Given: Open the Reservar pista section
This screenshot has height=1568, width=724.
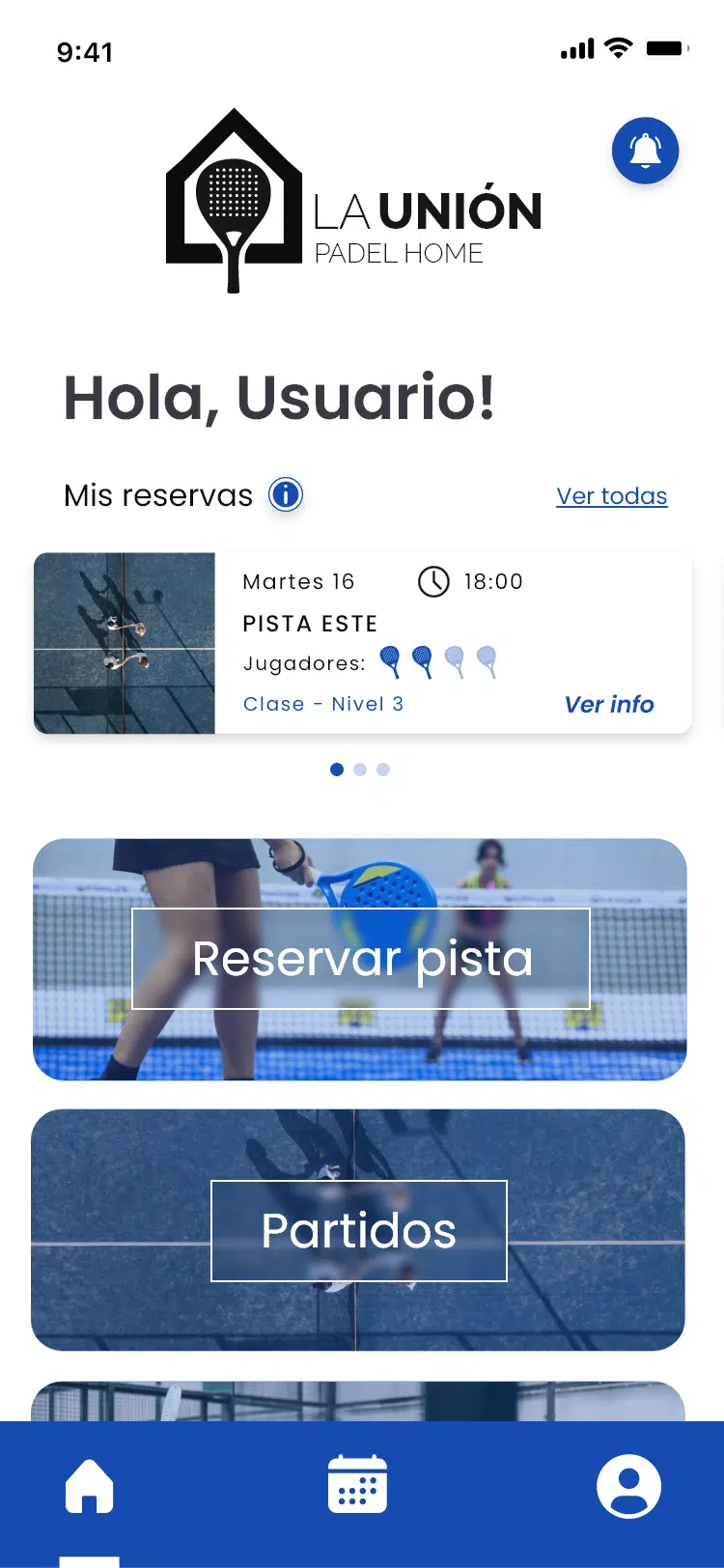Looking at the screenshot, I should click(360, 959).
